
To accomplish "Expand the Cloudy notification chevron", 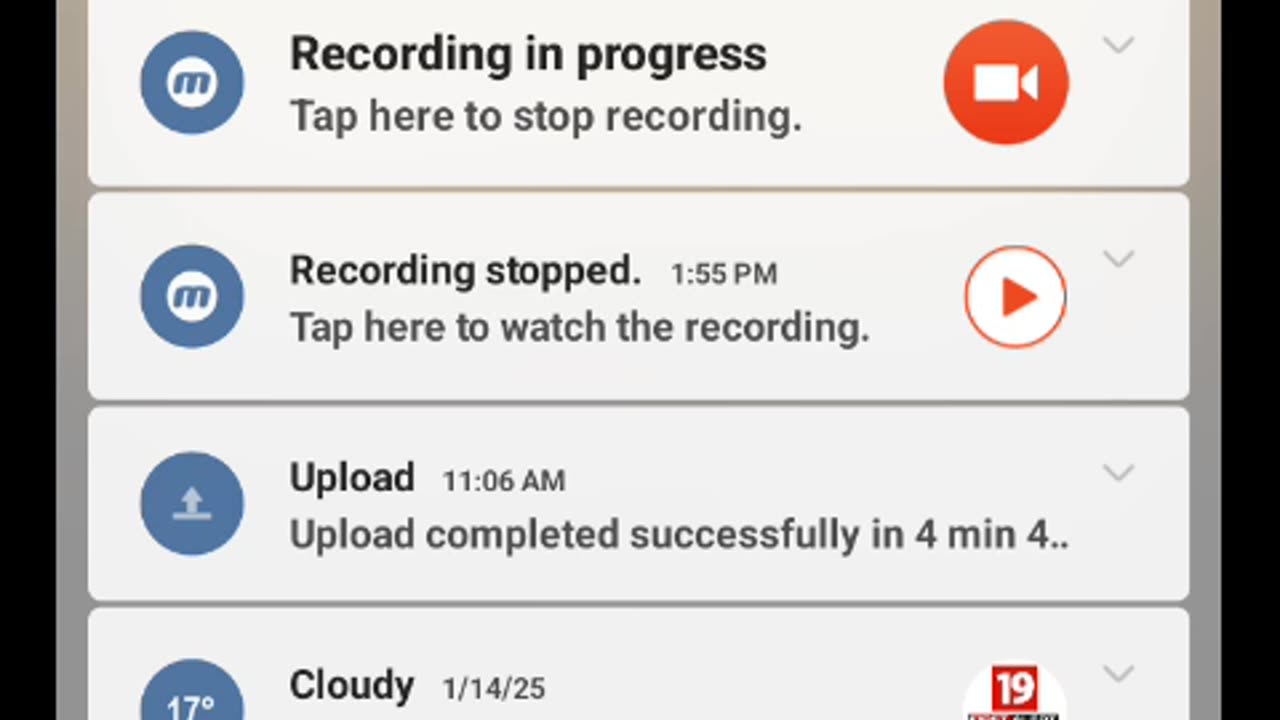I will [x=1118, y=673].
